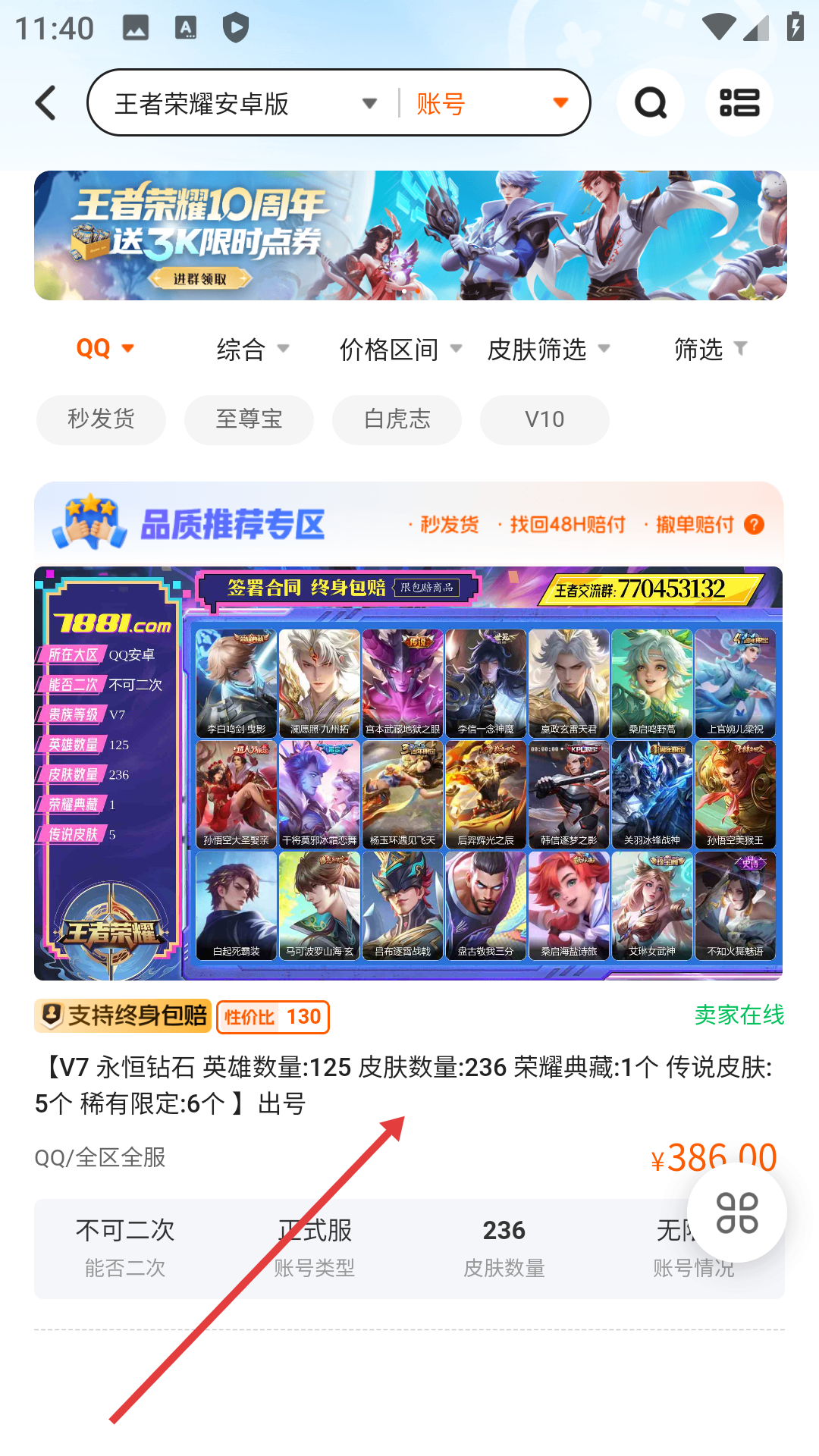Open the 王者荣耀10周年 promo banner

pos(409,235)
